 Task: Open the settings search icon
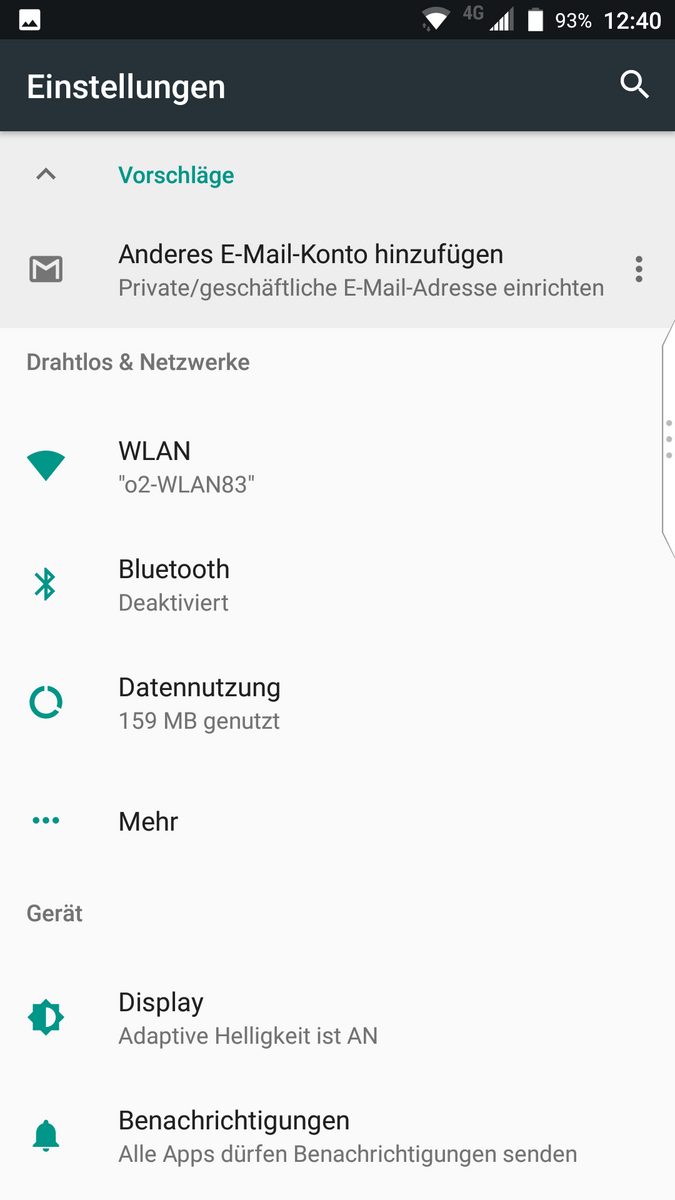point(635,85)
